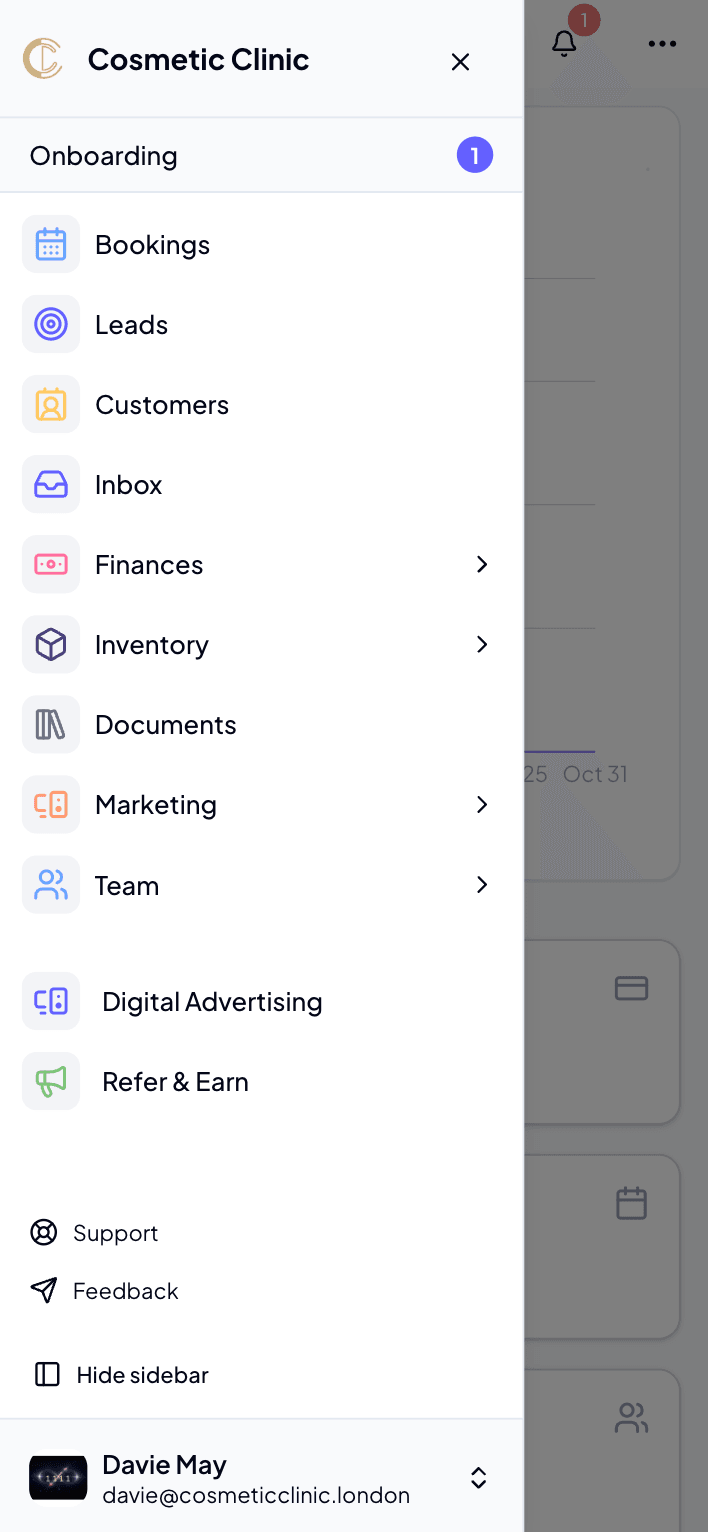Open Refer & Earn
Image resolution: width=708 pixels, height=1532 pixels.
tap(175, 1082)
